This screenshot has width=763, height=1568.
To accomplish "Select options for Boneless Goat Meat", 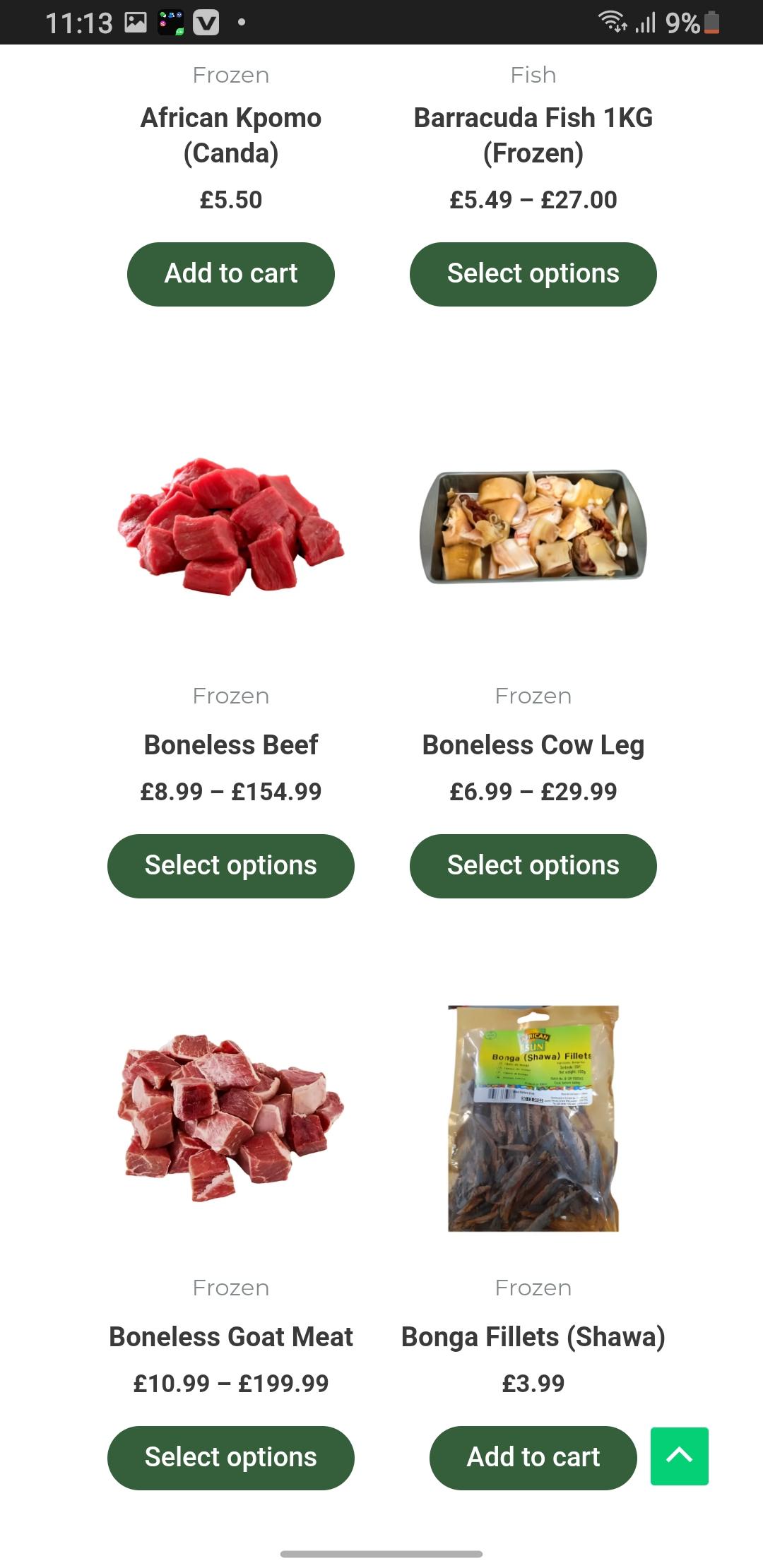I will click(x=230, y=1458).
